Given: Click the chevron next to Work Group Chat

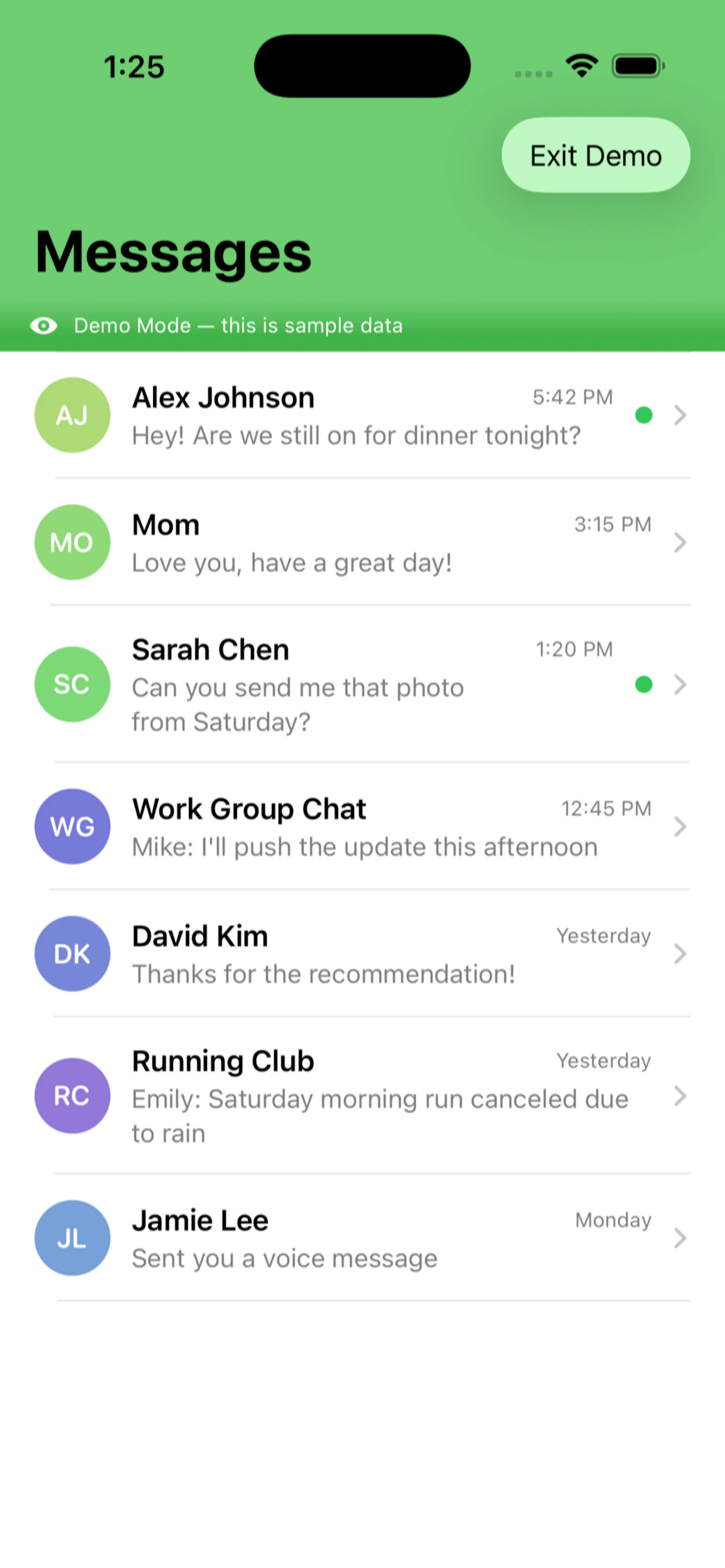Looking at the screenshot, I should coord(679,826).
